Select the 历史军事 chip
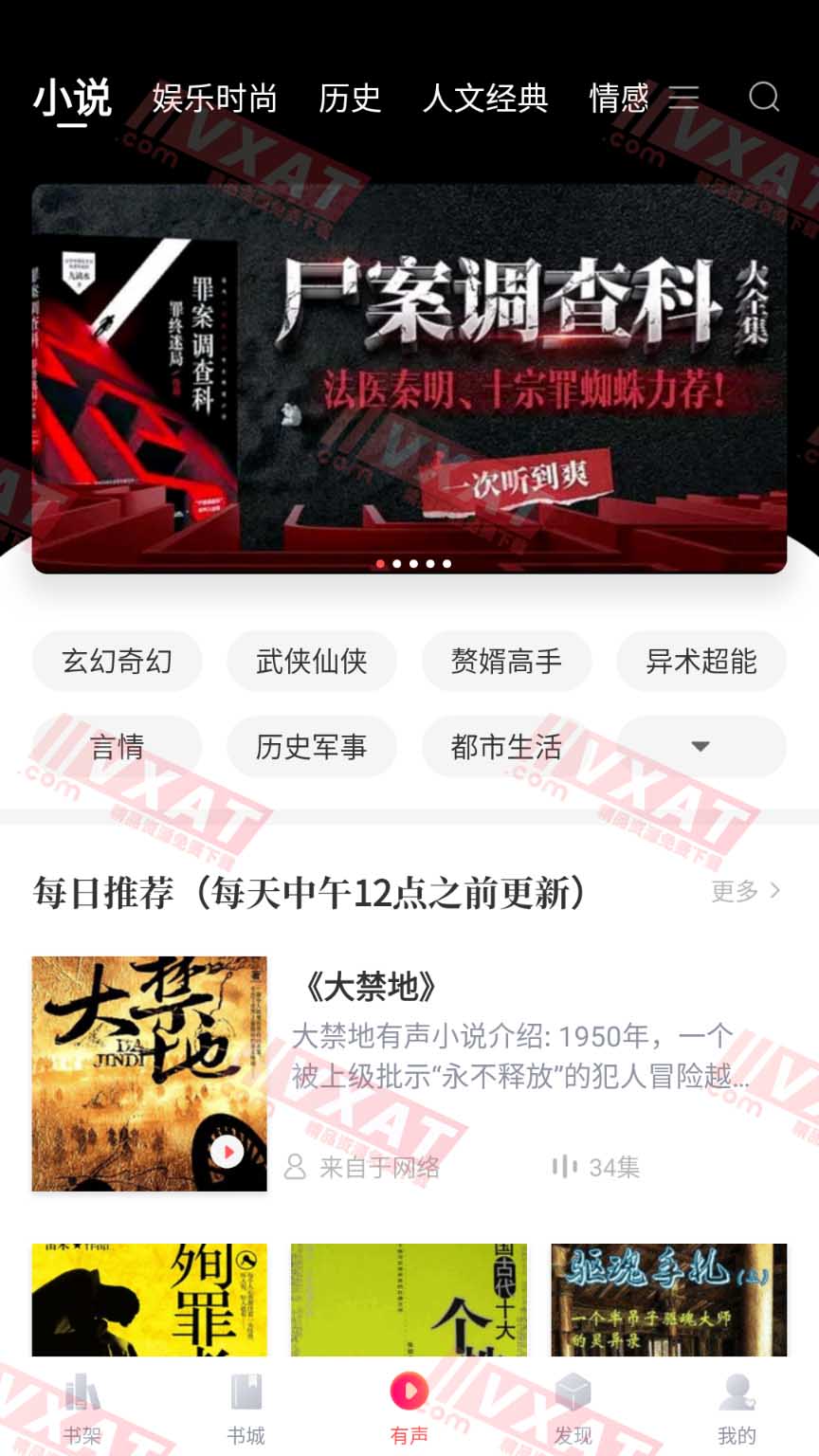Viewport: 819px width, 1456px height. [x=311, y=747]
